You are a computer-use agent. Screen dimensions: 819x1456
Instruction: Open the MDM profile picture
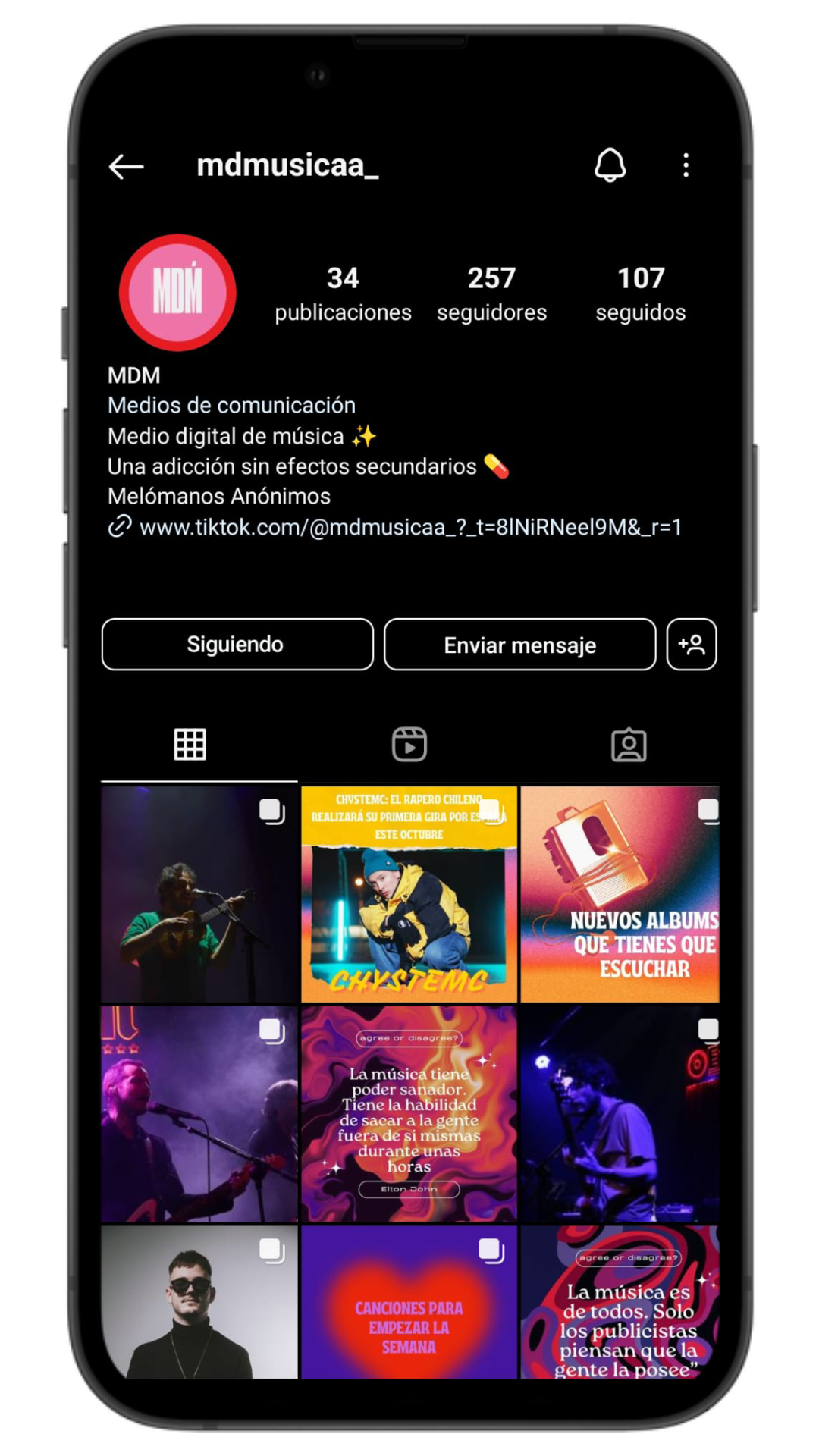coord(177,293)
